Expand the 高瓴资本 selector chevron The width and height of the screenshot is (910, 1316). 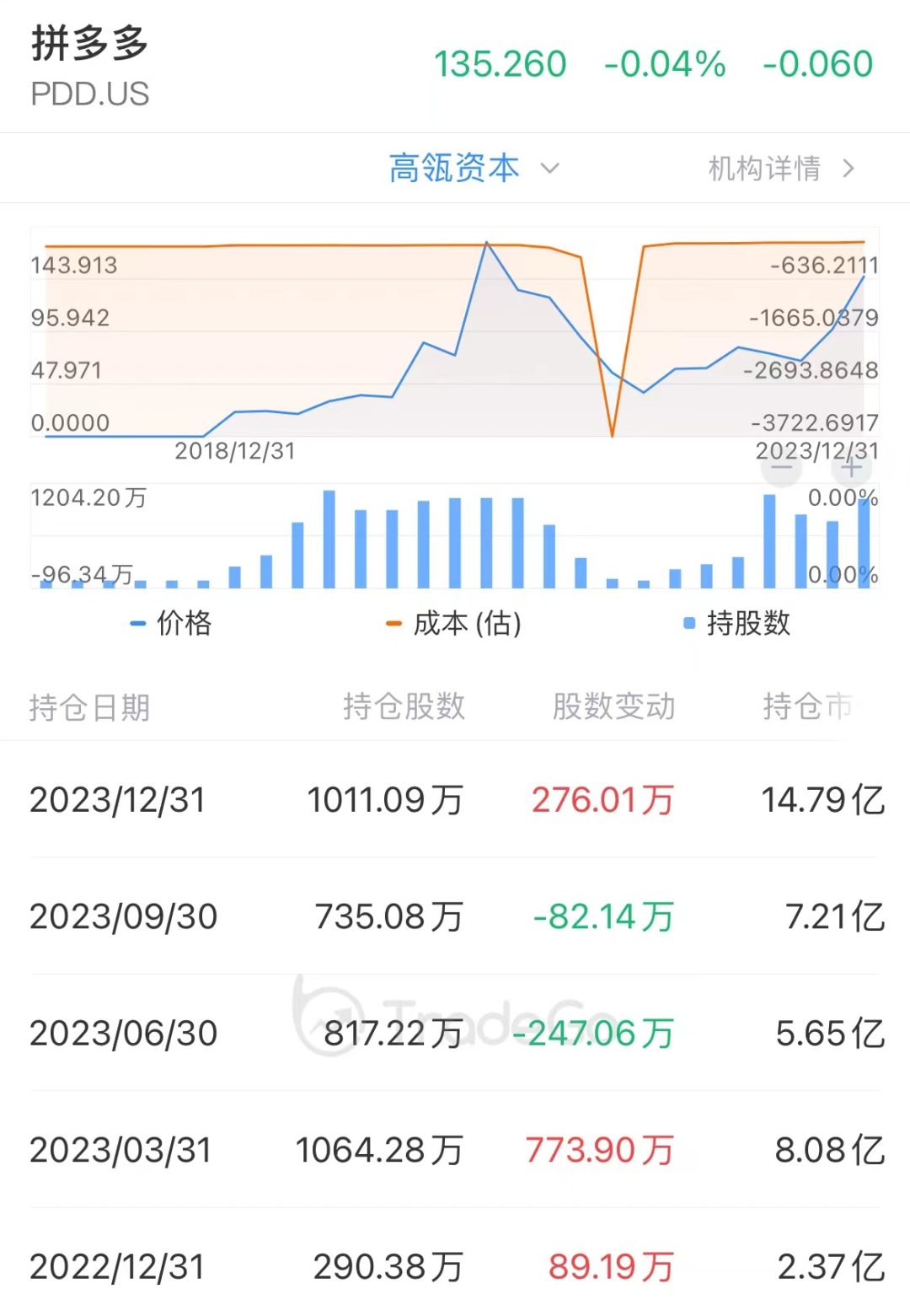click(550, 169)
